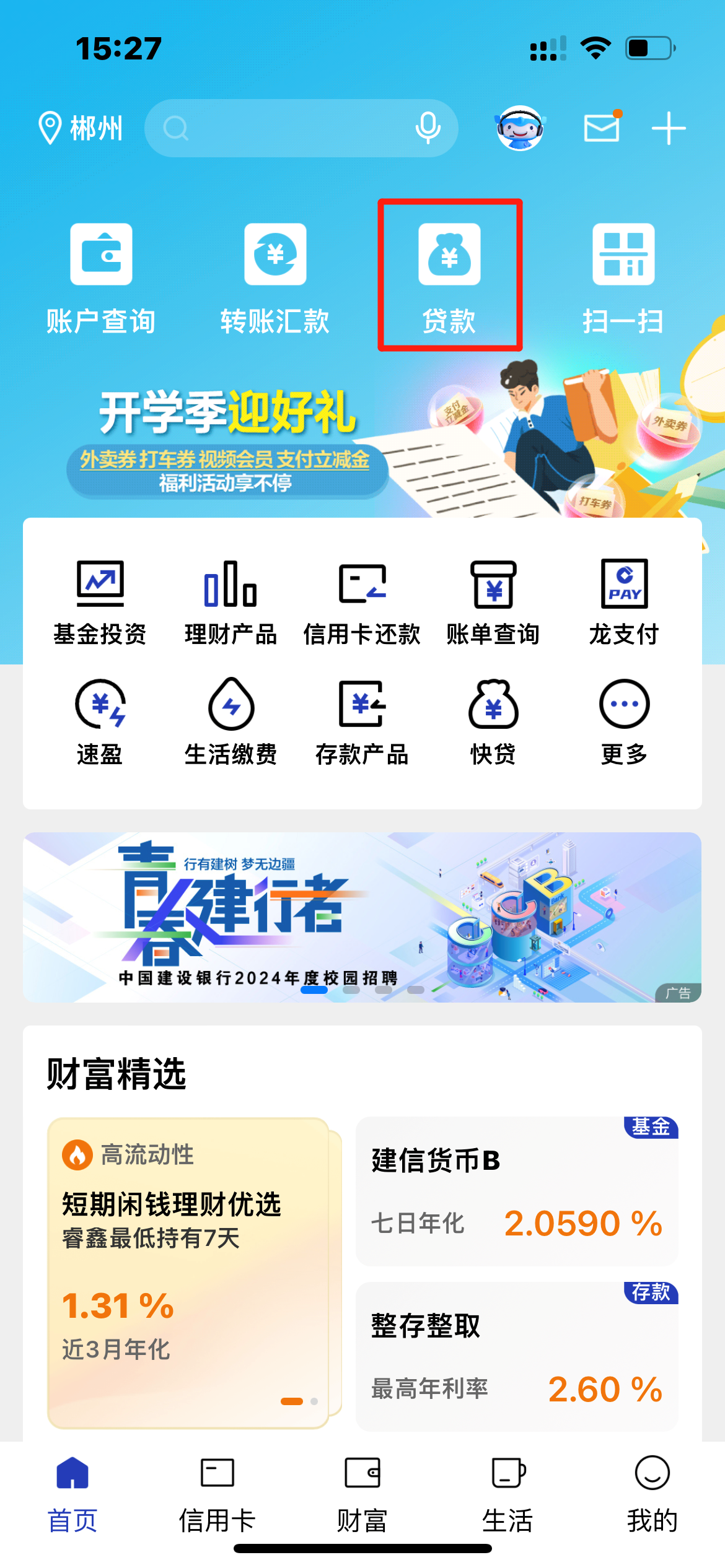The width and height of the screenshot is (725, 1568).
Task: Switch to the 我的 tab
Action: 652,1494
